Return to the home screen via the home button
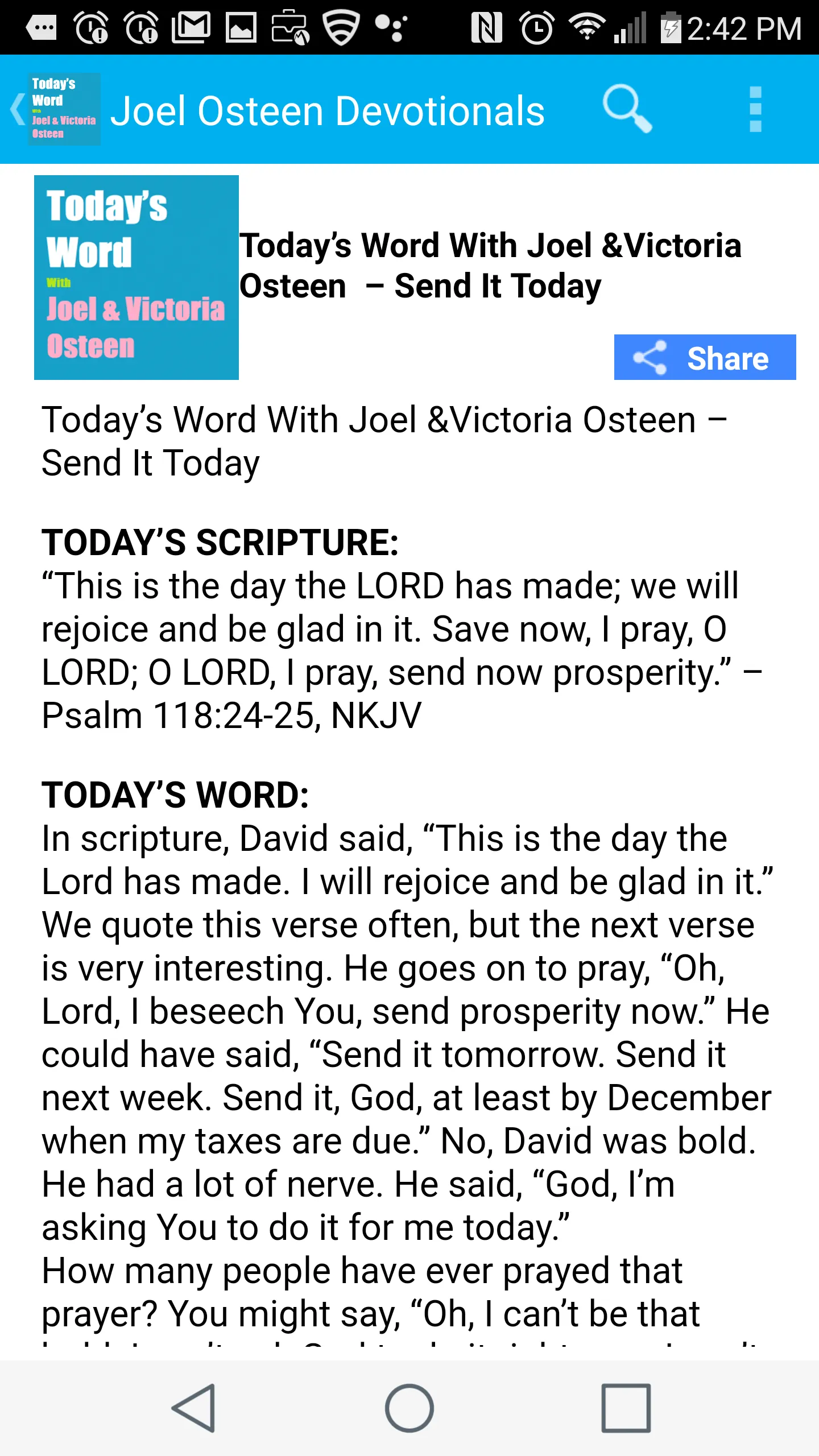Viewport: 819px width, 1456px height. 409,1408
